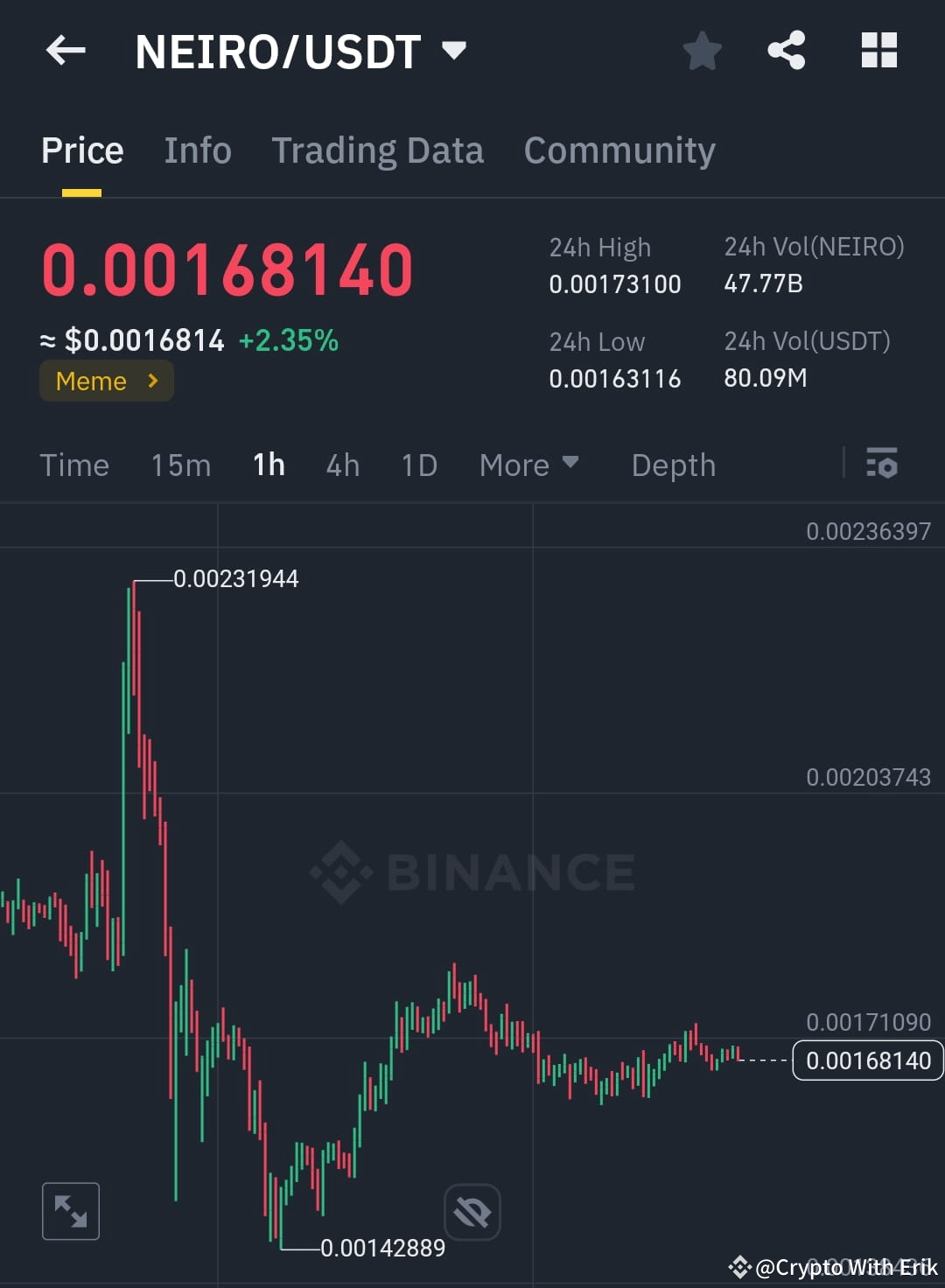Open the Info section link
945x1288 pixels.
[x=197, y=150]
